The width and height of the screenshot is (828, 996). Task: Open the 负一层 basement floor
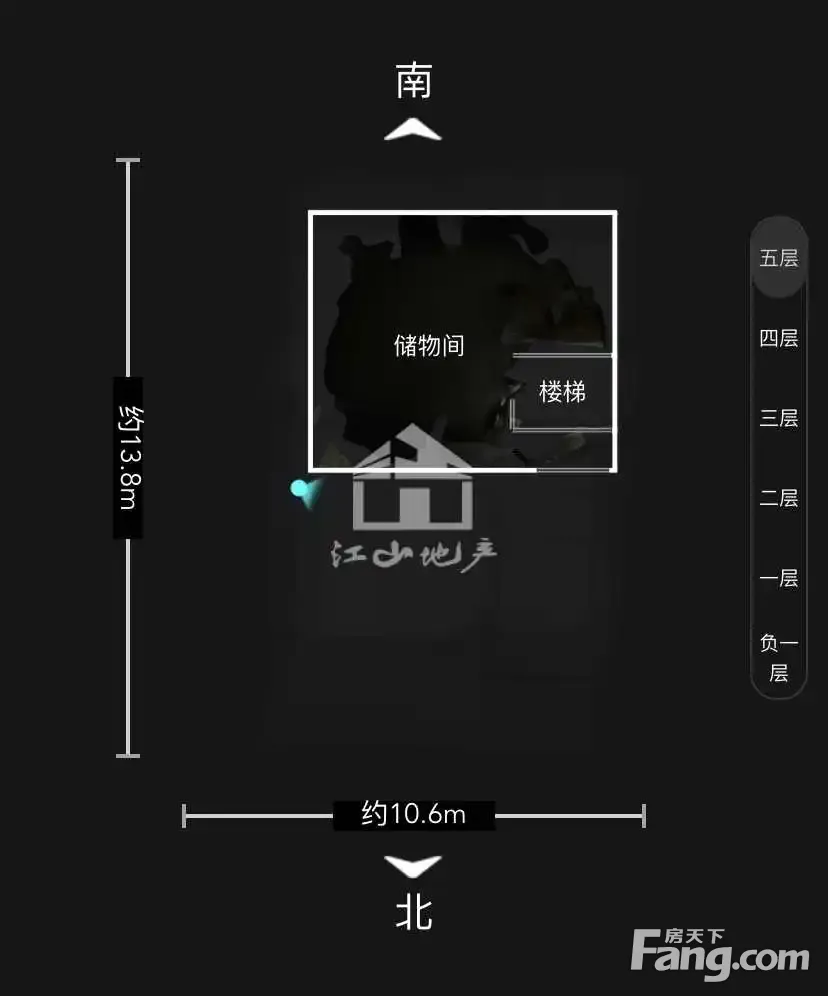(778, 657)
